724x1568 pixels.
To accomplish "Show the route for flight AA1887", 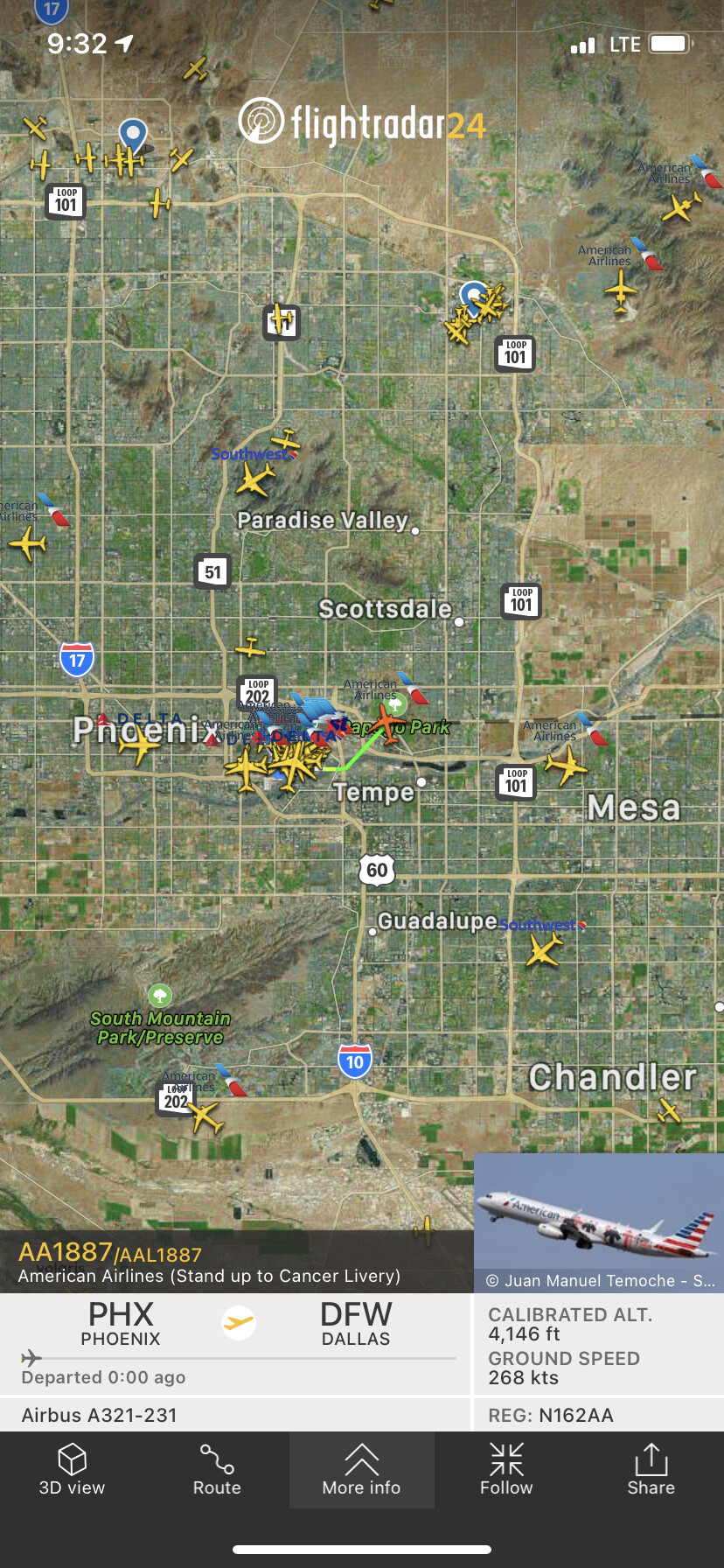I will [x=217, y=1470].
